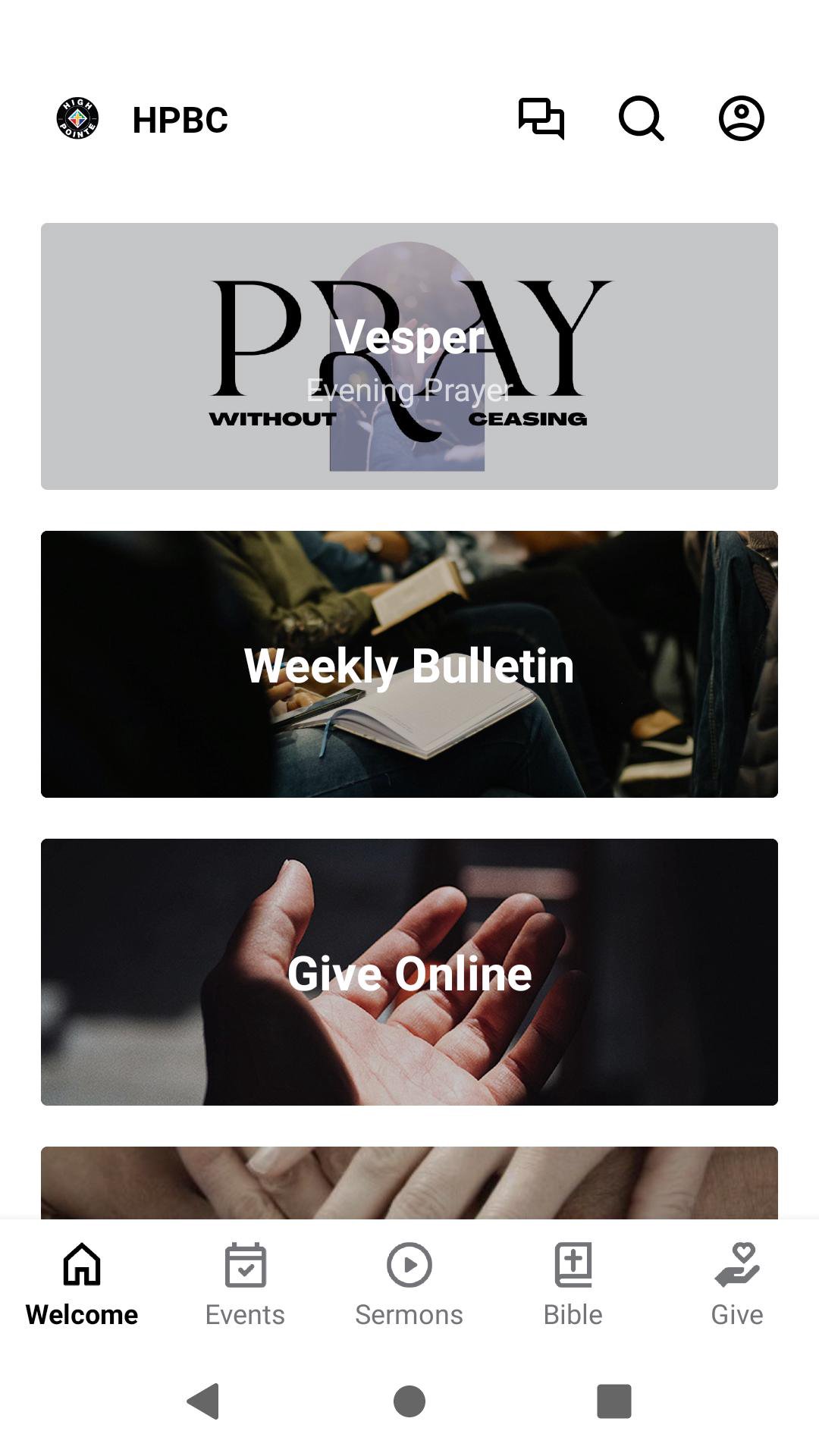Switch to the Events tab
The image size is (819, 1456).
point(245,1285)
